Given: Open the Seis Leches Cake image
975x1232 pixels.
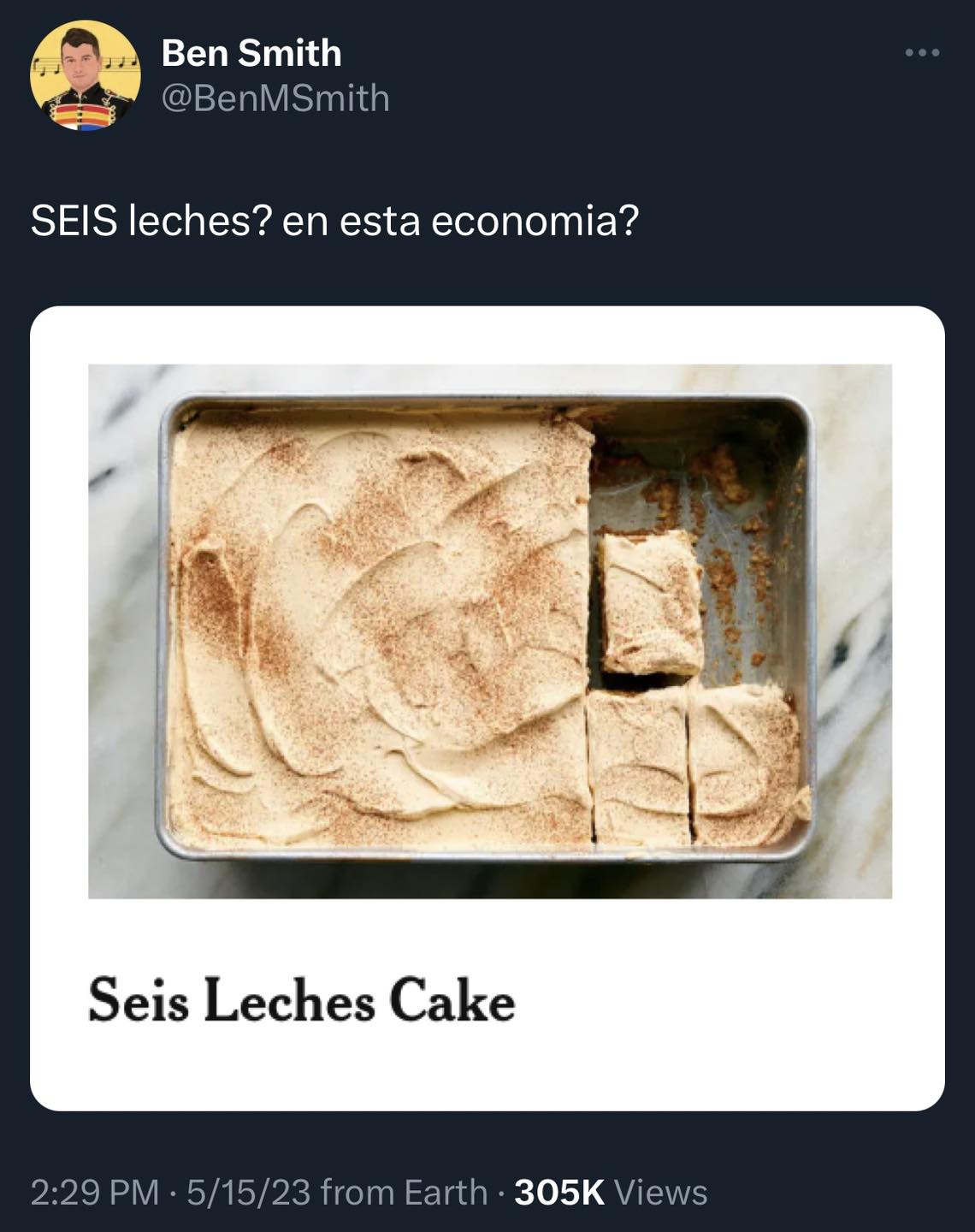Looking at the screenshot, I should 489,631.
